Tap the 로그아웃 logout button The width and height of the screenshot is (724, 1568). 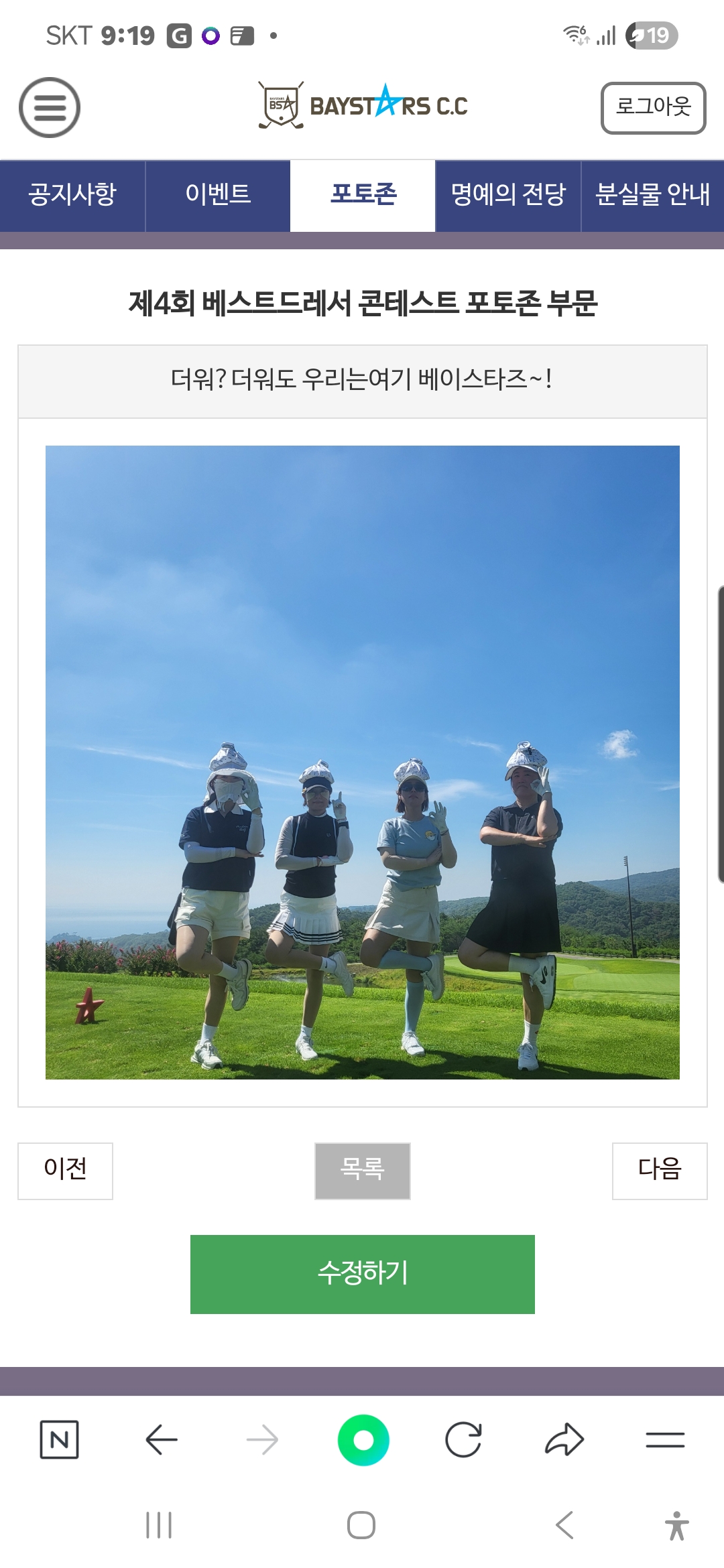653,108
